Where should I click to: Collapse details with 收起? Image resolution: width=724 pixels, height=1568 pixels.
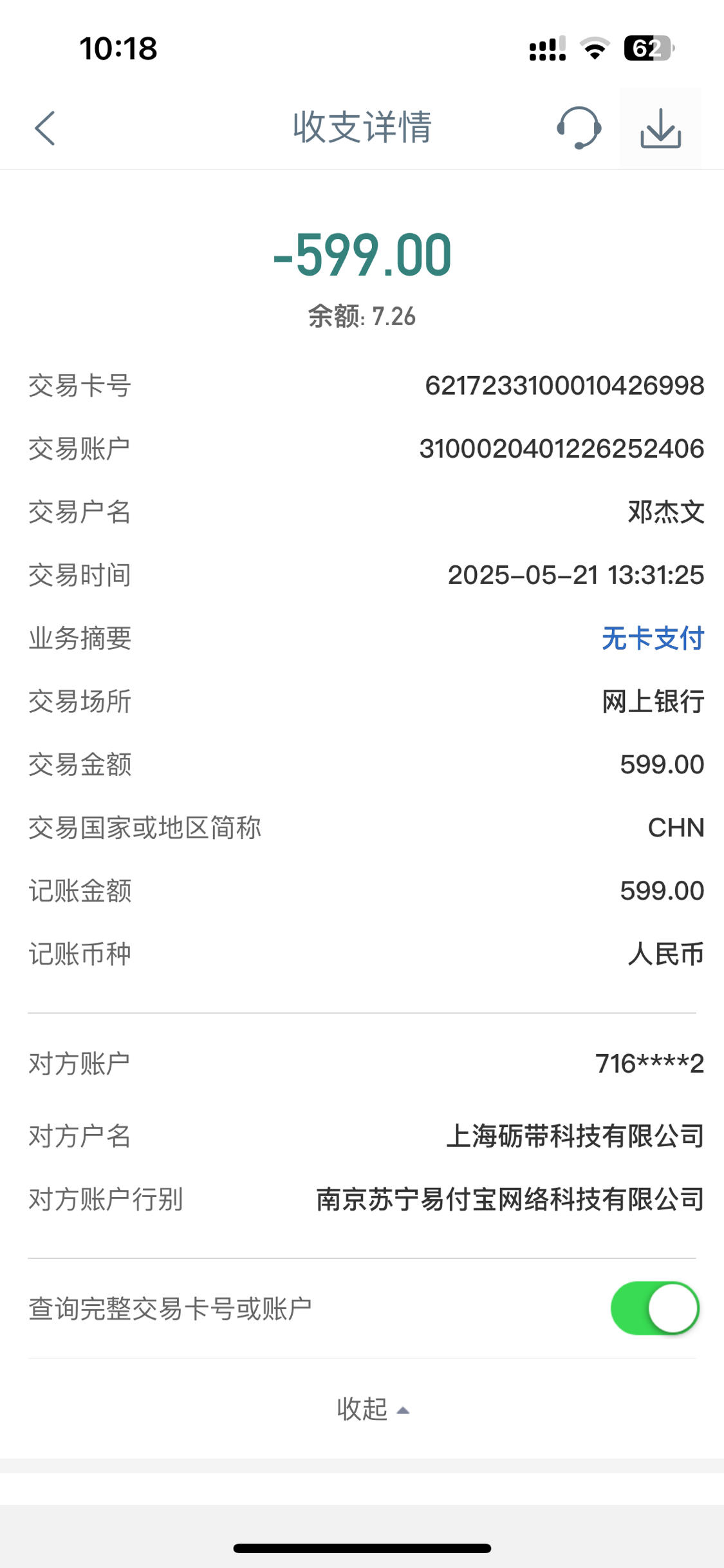(x=373, y=1409)
